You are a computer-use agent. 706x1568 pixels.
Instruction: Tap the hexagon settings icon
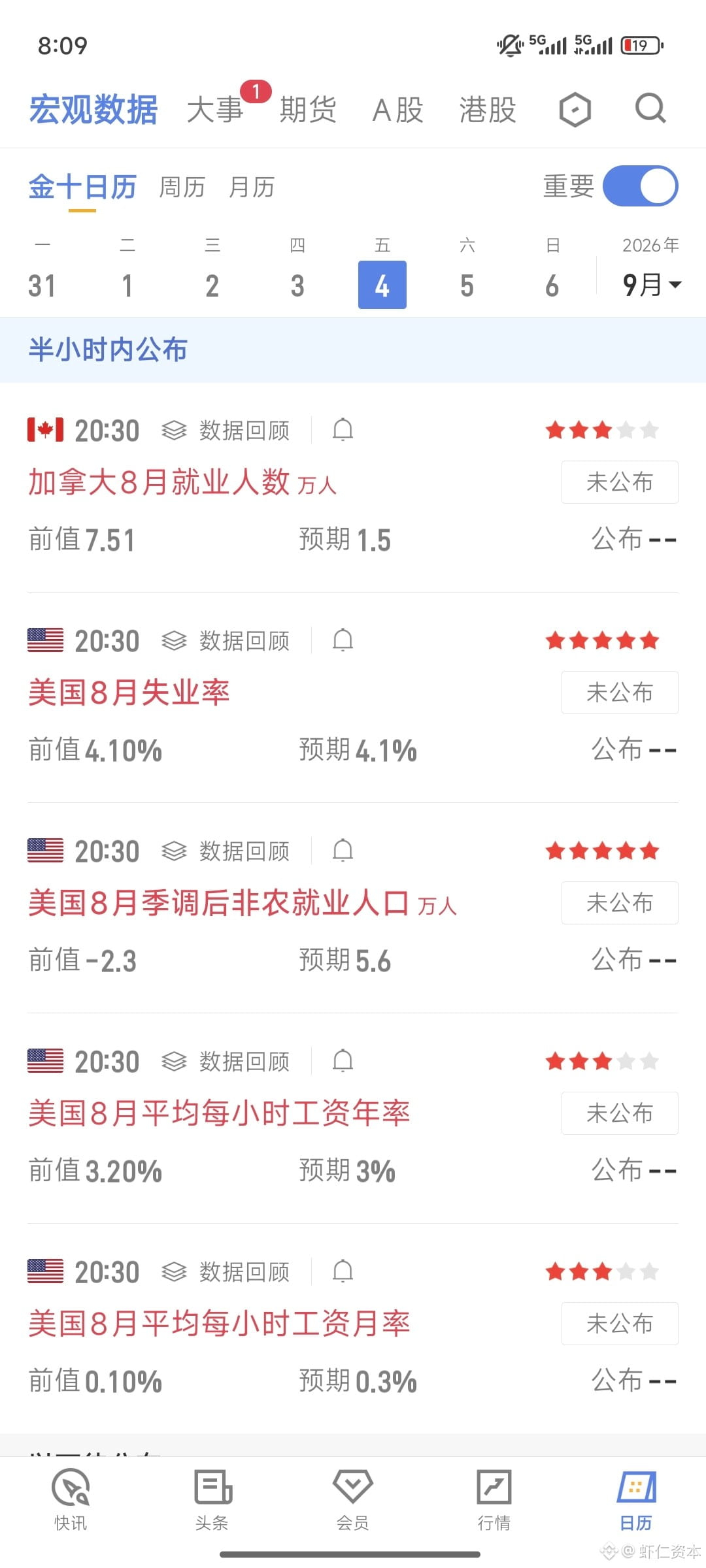(x=575, y=109)
